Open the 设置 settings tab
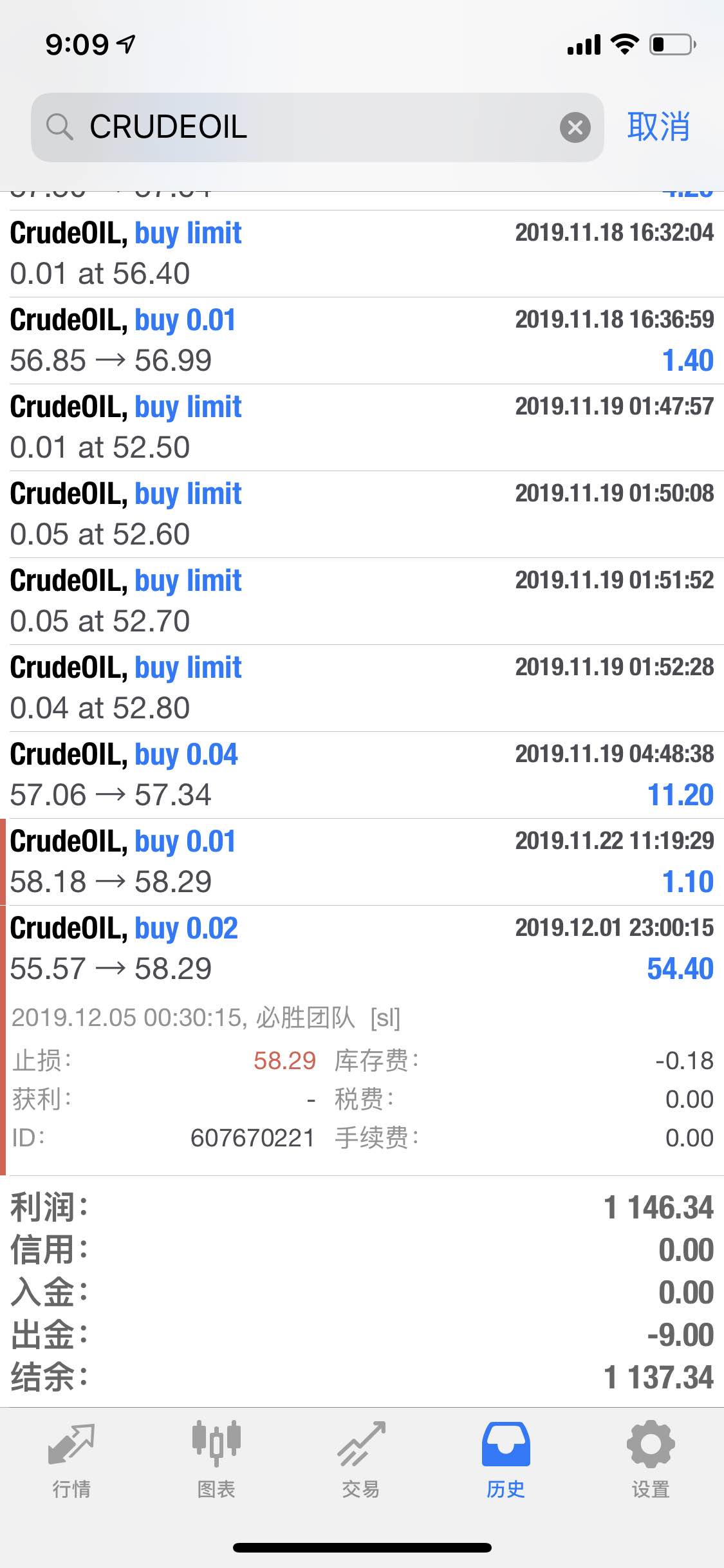724x1568 pixels. point(651,1460)
